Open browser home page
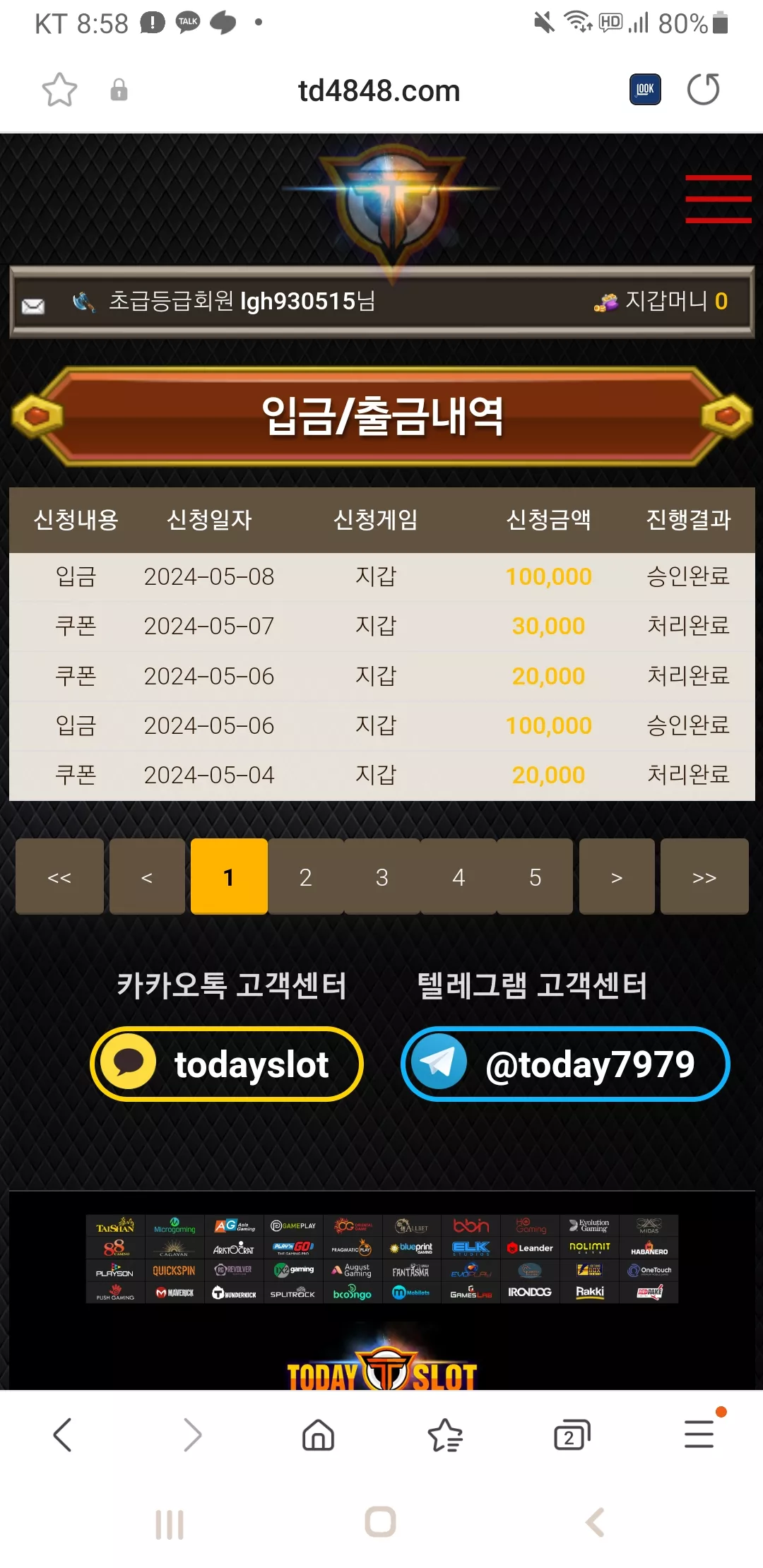This screenshot has height=1568, width=763. (318, 1435)
